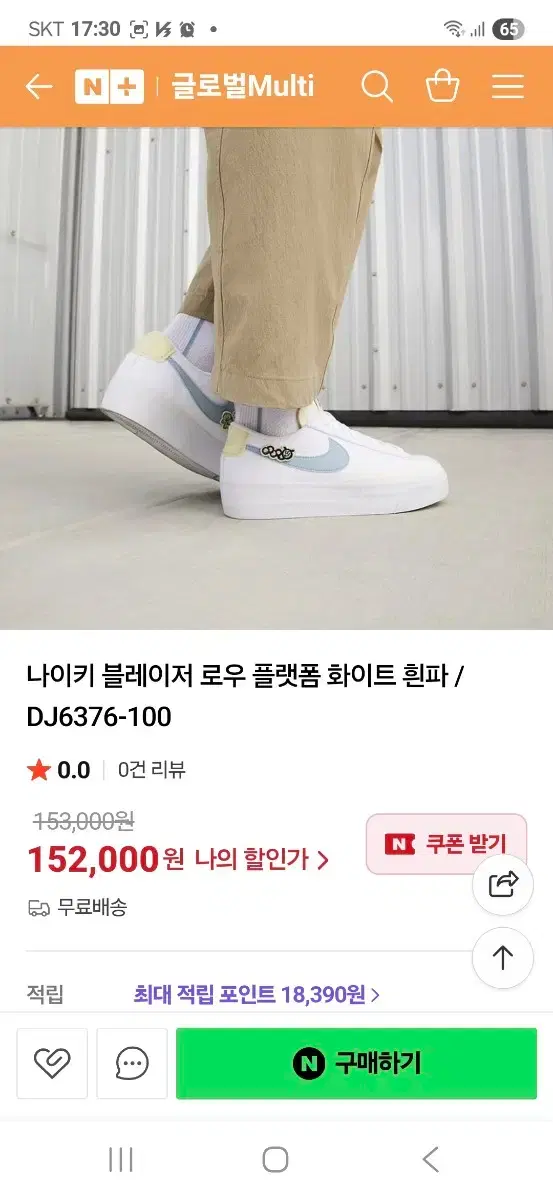Open the shopping basket

click(x=442, y=87)
